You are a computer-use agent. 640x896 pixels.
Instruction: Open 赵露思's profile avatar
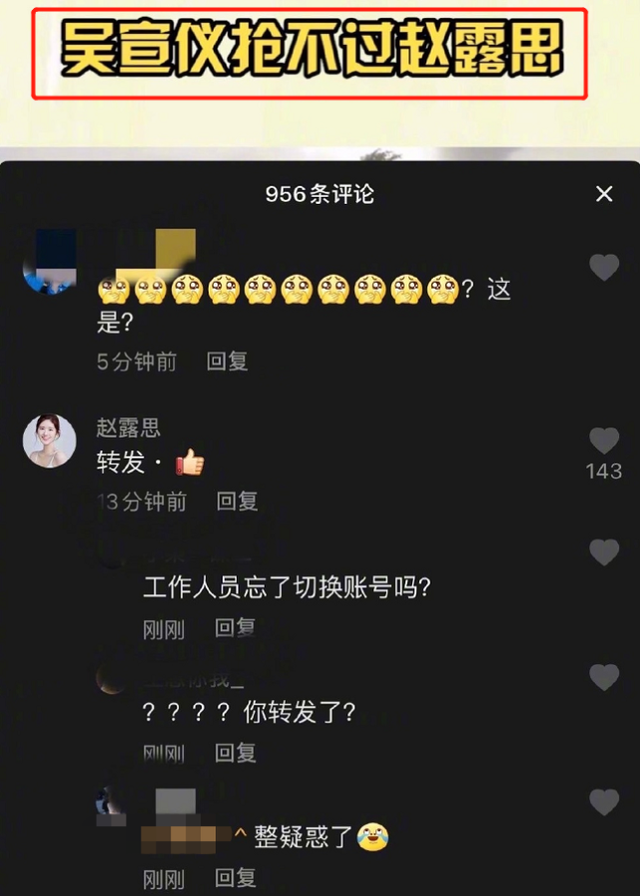(49, 441)
